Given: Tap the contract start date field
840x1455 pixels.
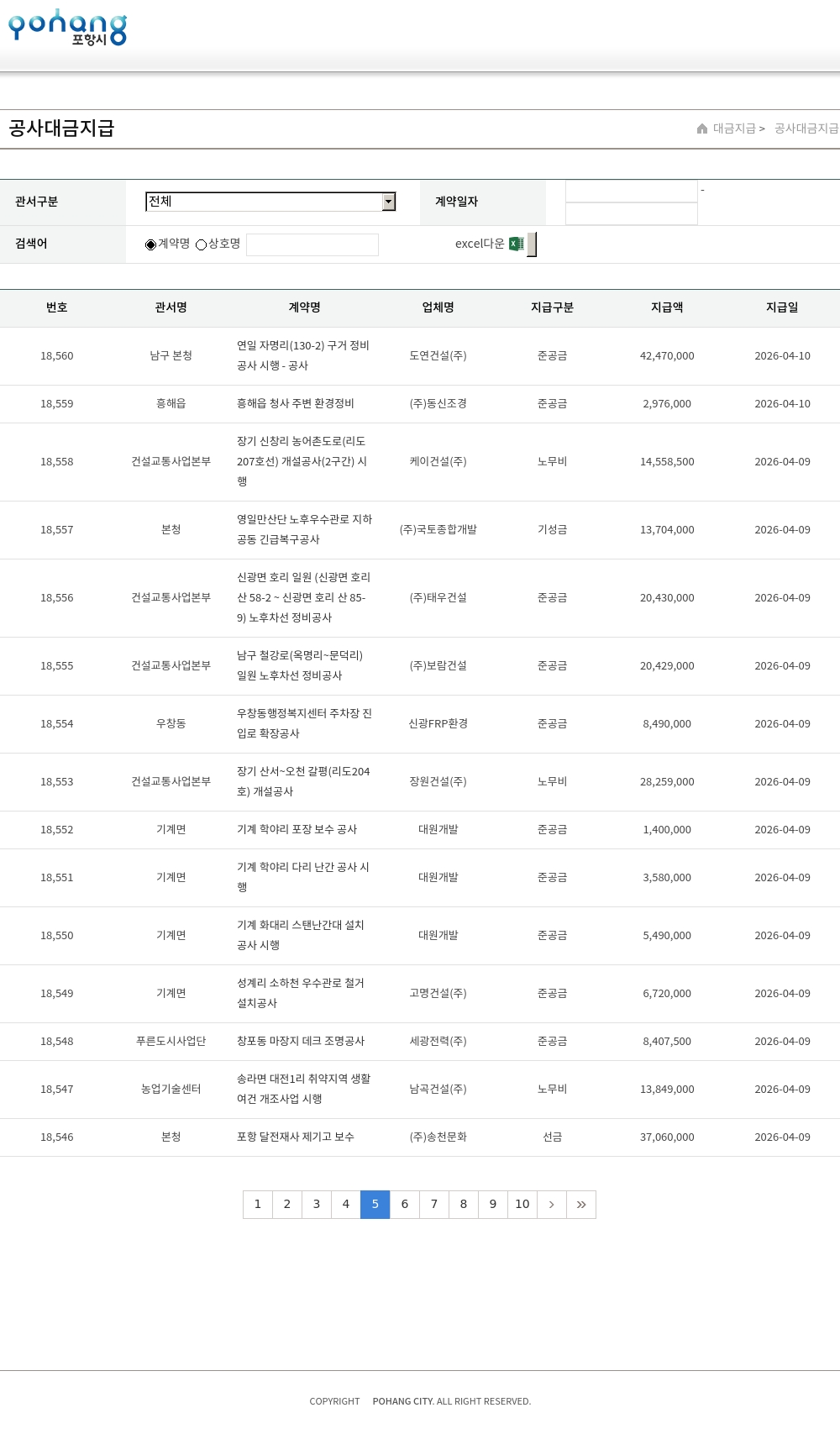Looking at the screenshot, I should [x=631, y=192].
